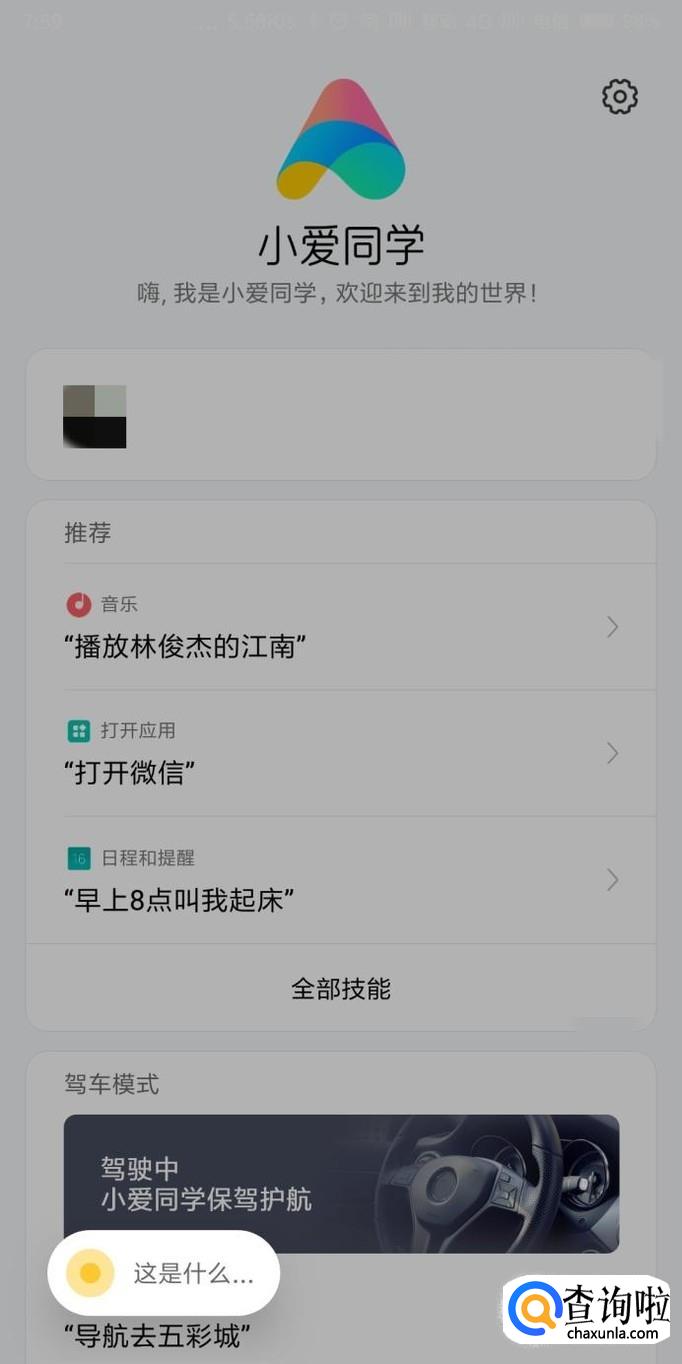Choose the “早上8点叫我起床” reminder suggestion
The width and height of the screenshot is (682, 1364).
340,881
